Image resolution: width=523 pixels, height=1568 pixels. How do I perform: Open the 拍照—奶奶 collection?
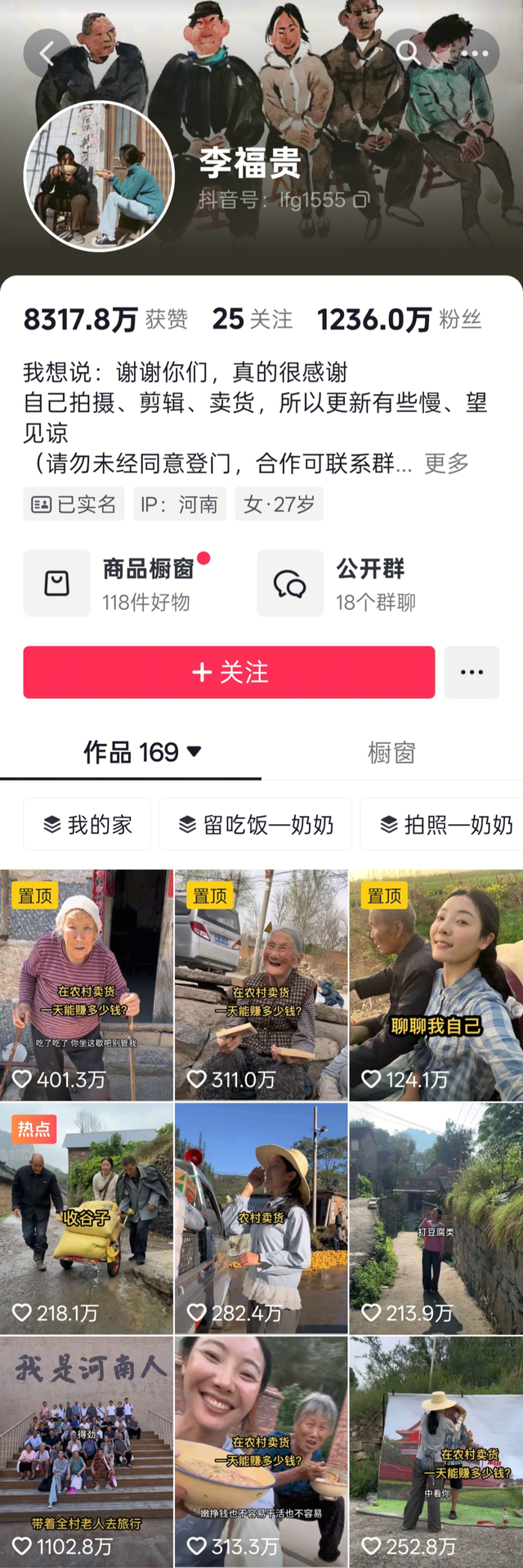coord(445,824)
